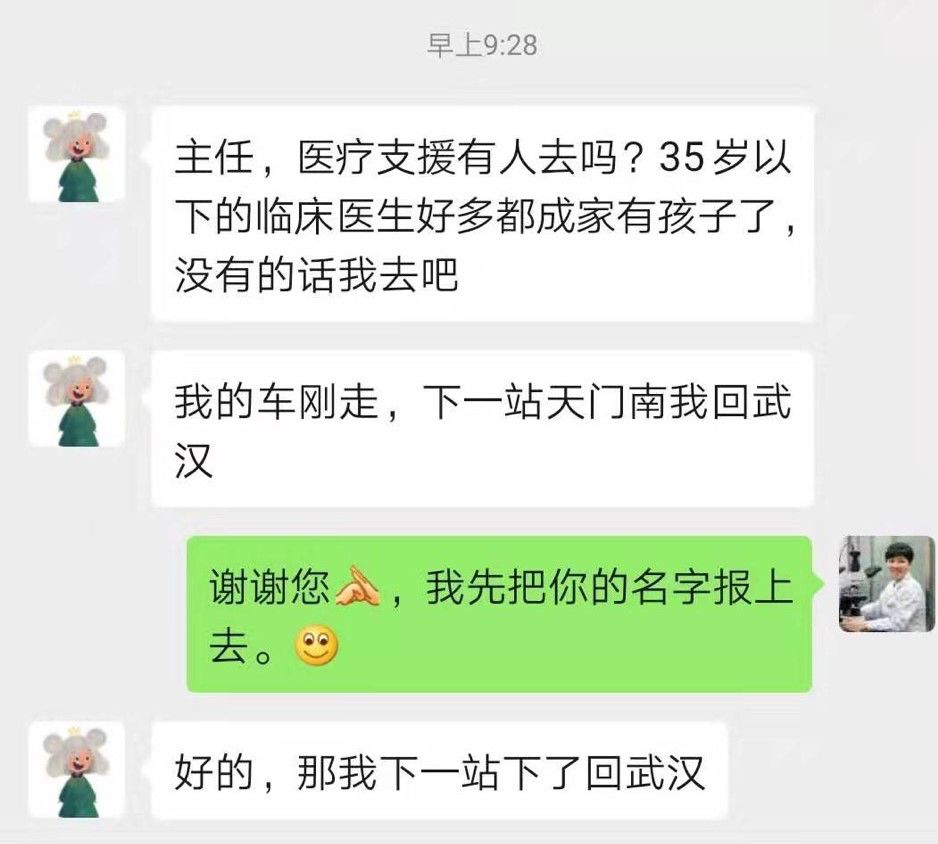This screenshot has width=938, height=844.
Task: Open sender's avatar beside the 主任，医疗支援 message
Action: [x=77, y=156]
